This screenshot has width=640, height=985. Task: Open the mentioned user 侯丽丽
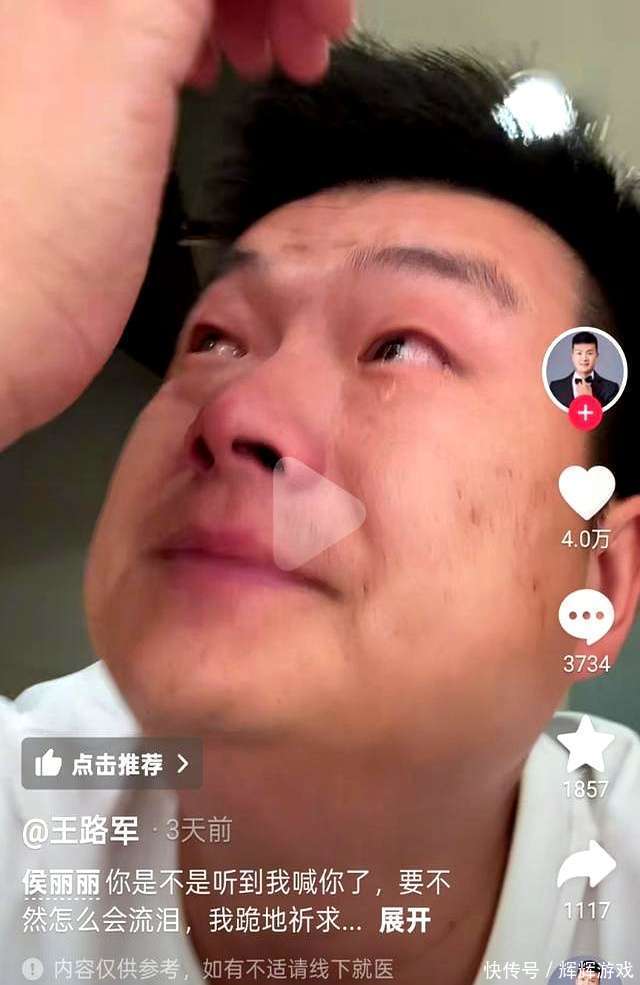tap(58, 881)
